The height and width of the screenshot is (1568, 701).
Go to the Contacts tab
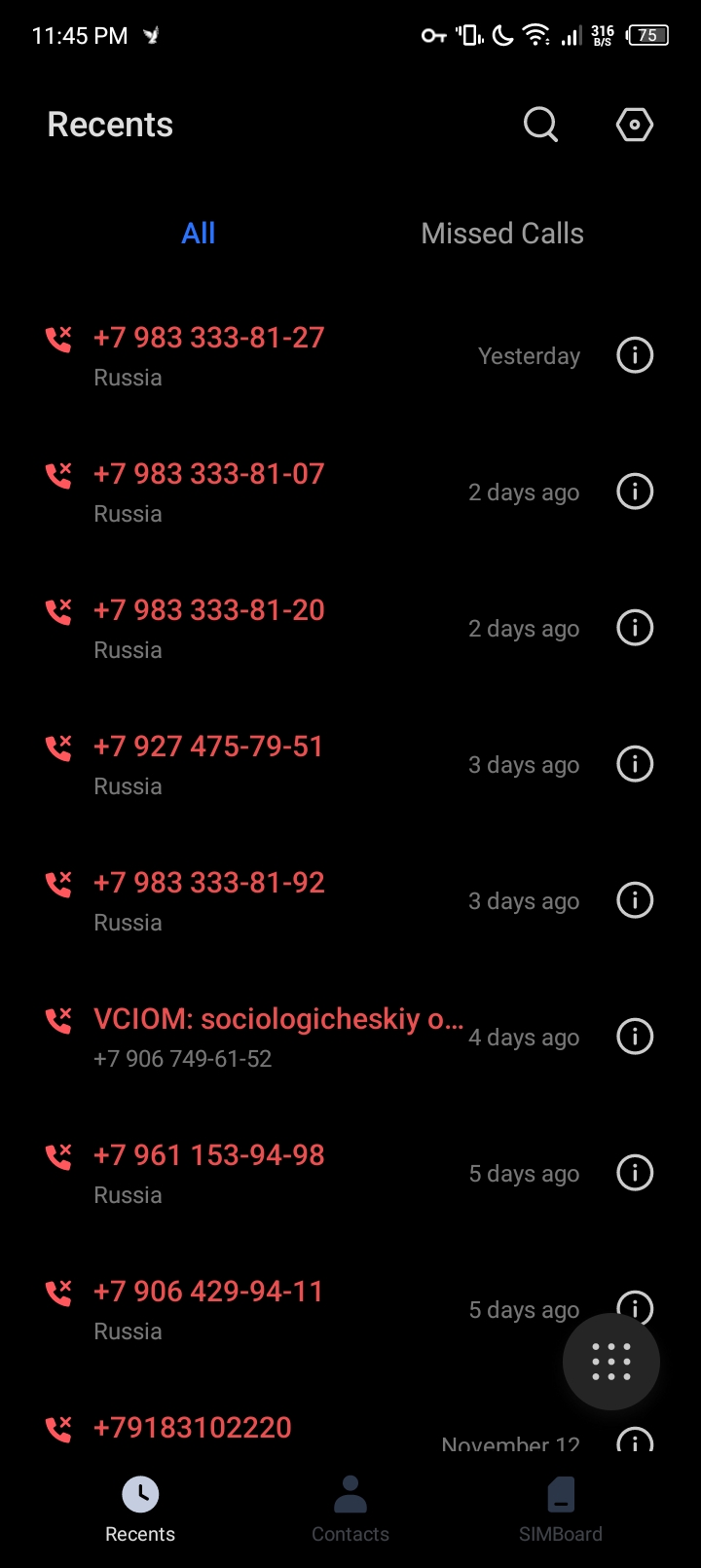[x=350, y=1509]
